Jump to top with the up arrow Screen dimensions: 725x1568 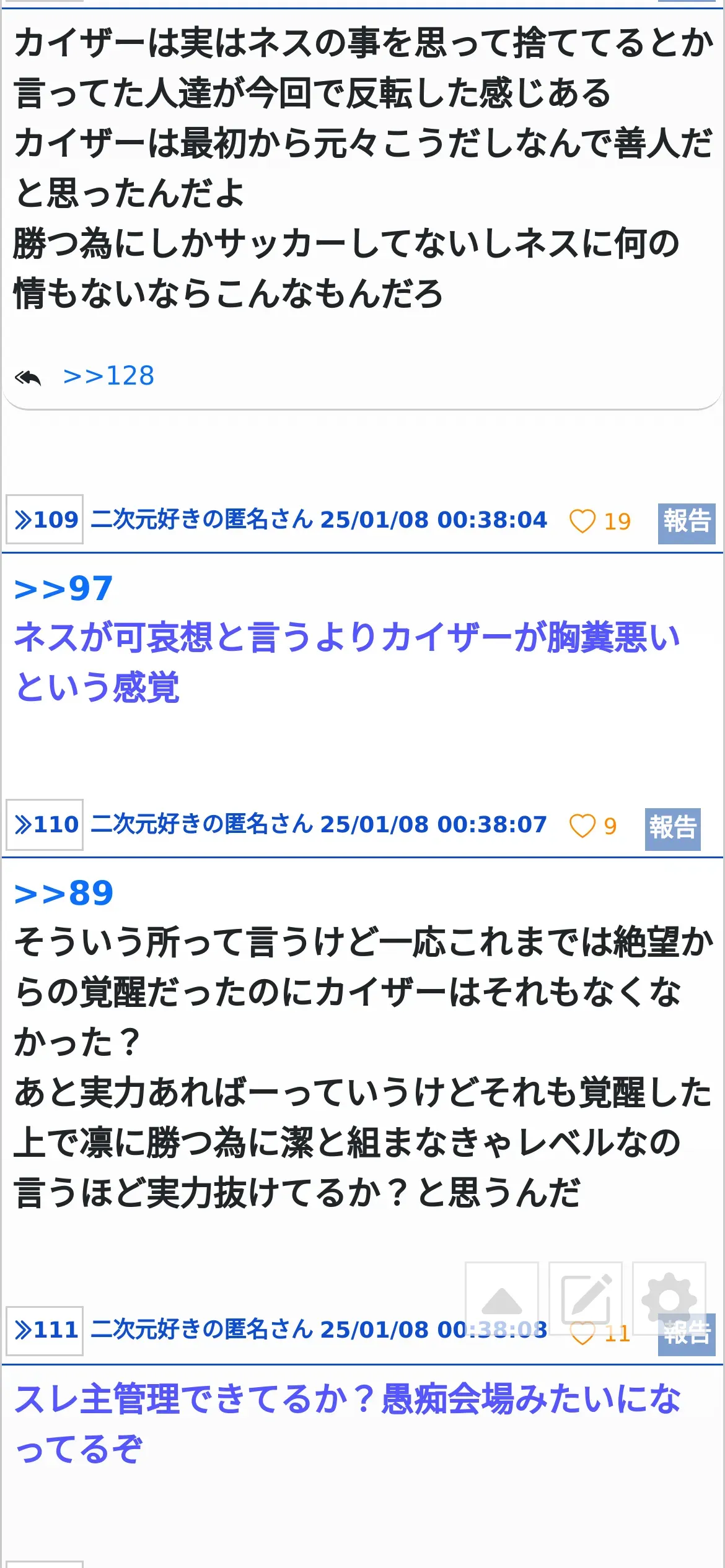click(502, 1298)
